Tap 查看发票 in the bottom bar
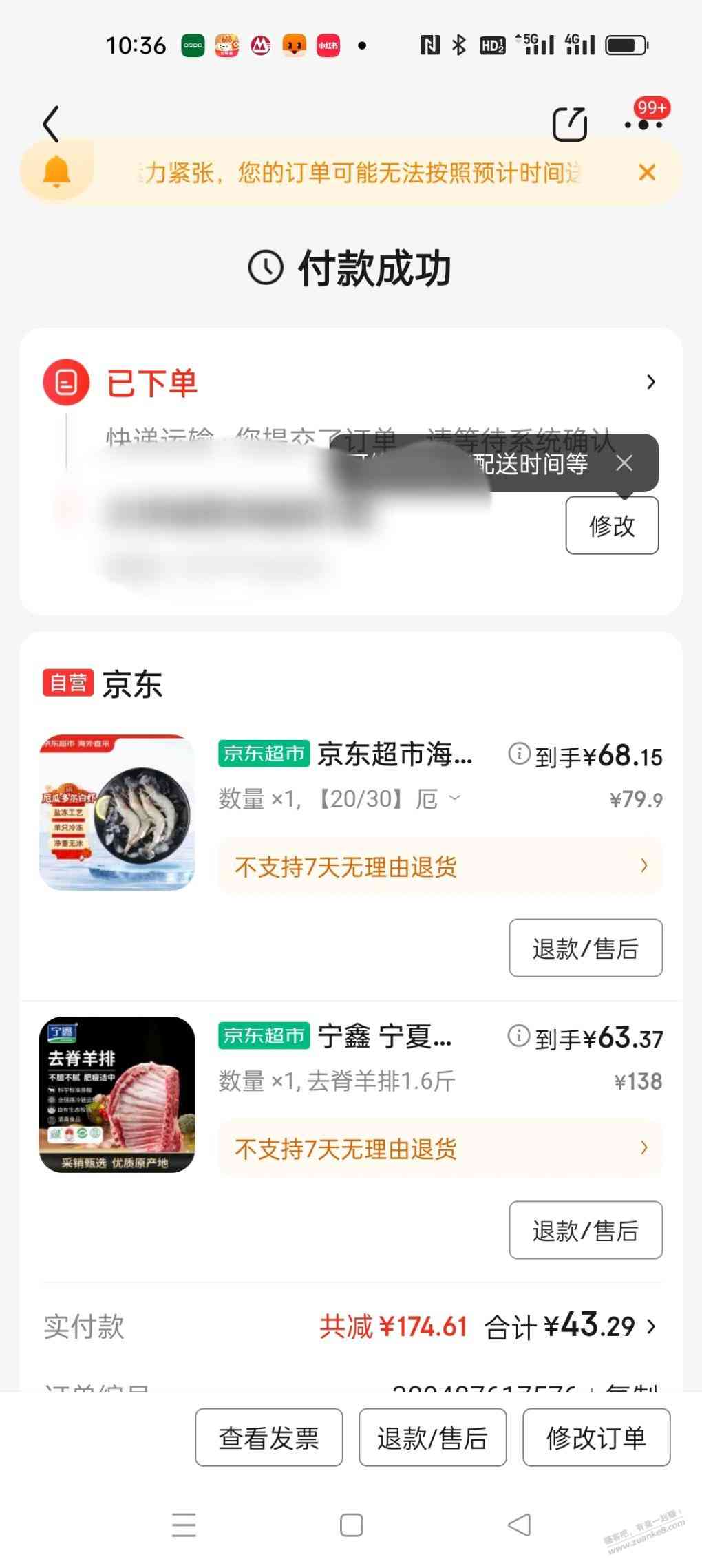Image resolution: width=702 pixels, height=1568 pixels. pos(269,1438)
